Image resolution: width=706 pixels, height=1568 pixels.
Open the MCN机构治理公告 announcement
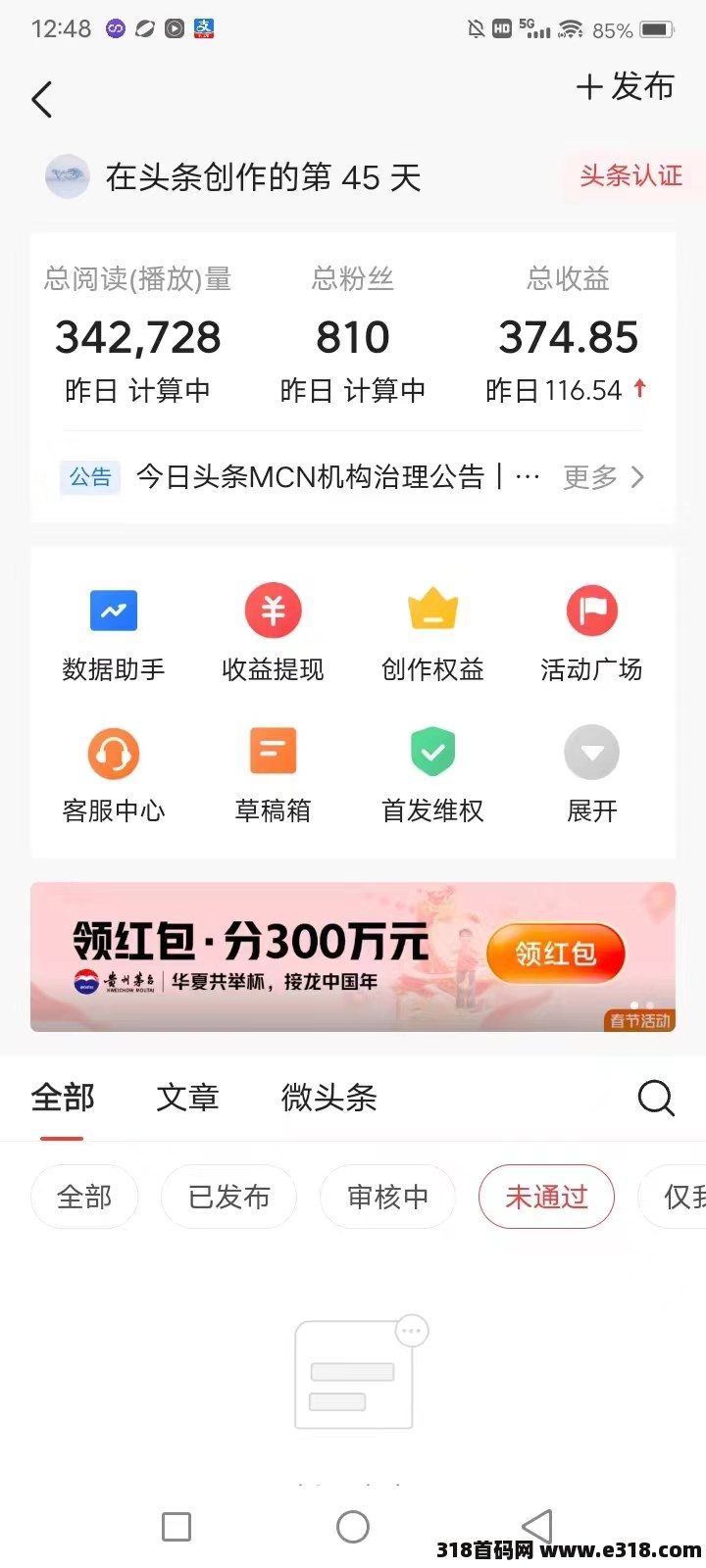pyautogui.click(x=337, y=477)
